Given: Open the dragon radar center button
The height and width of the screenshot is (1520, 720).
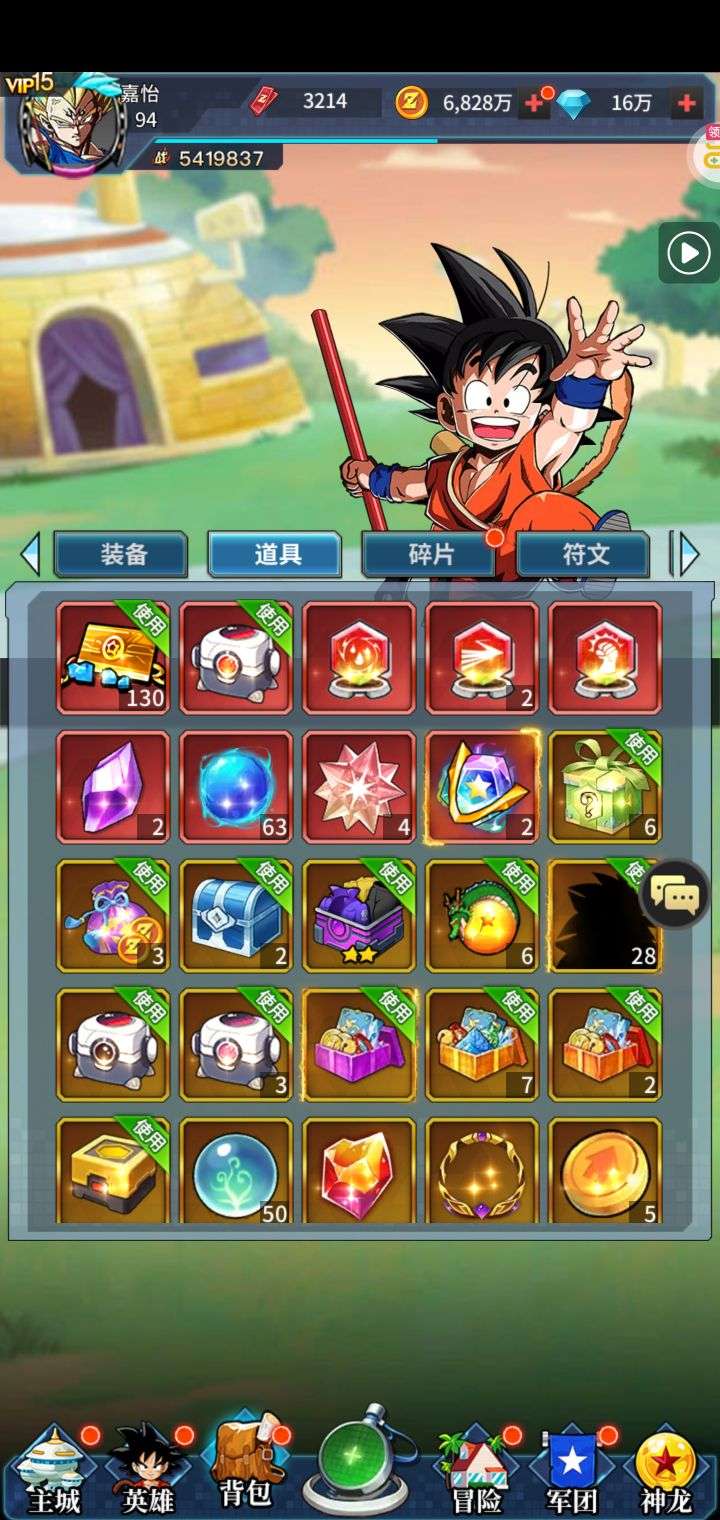Looking at the screenshot, I should (x=360, y=1462).
